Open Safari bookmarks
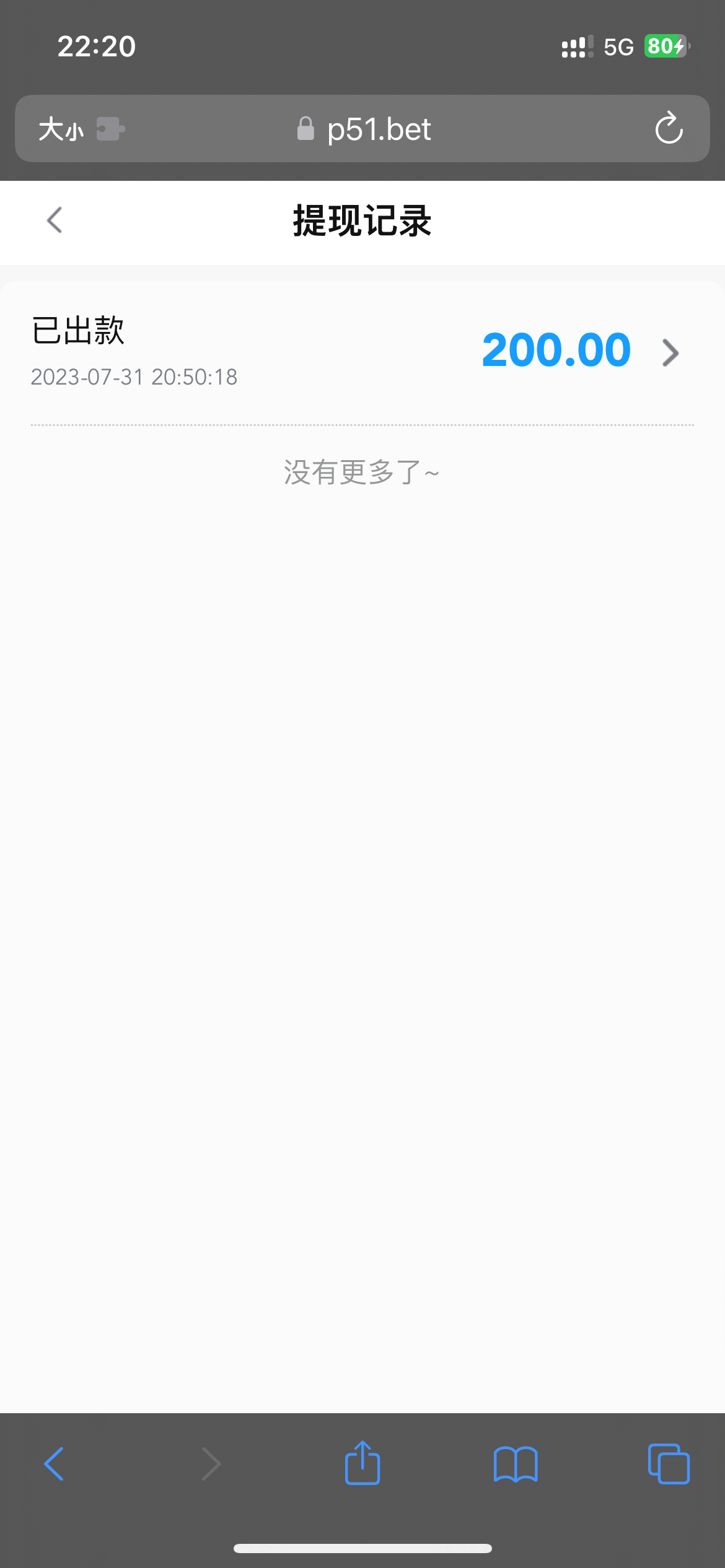Image resolution: width=725 pixels, height=1568 pixels. [516, 1464]
